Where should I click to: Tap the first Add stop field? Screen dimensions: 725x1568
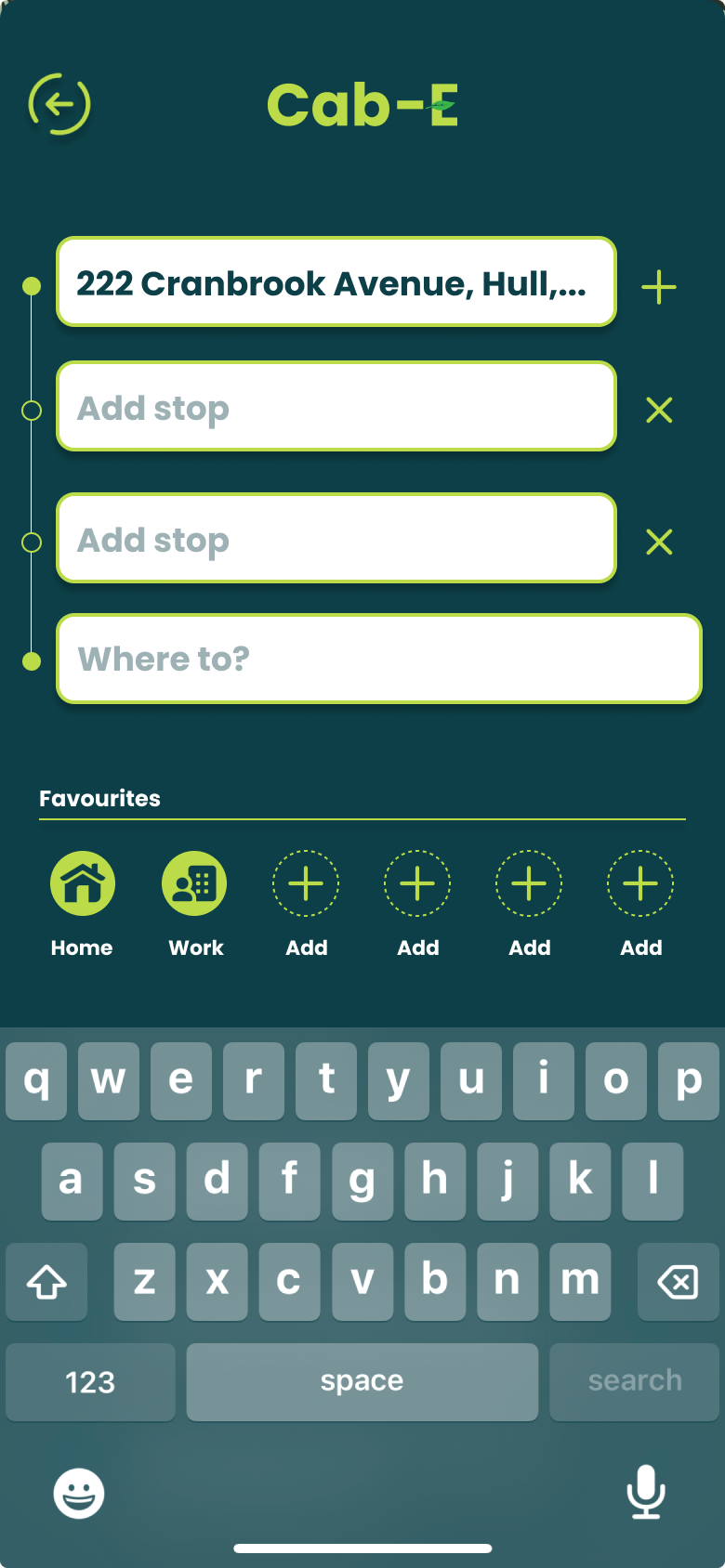(x=336, y=407)
